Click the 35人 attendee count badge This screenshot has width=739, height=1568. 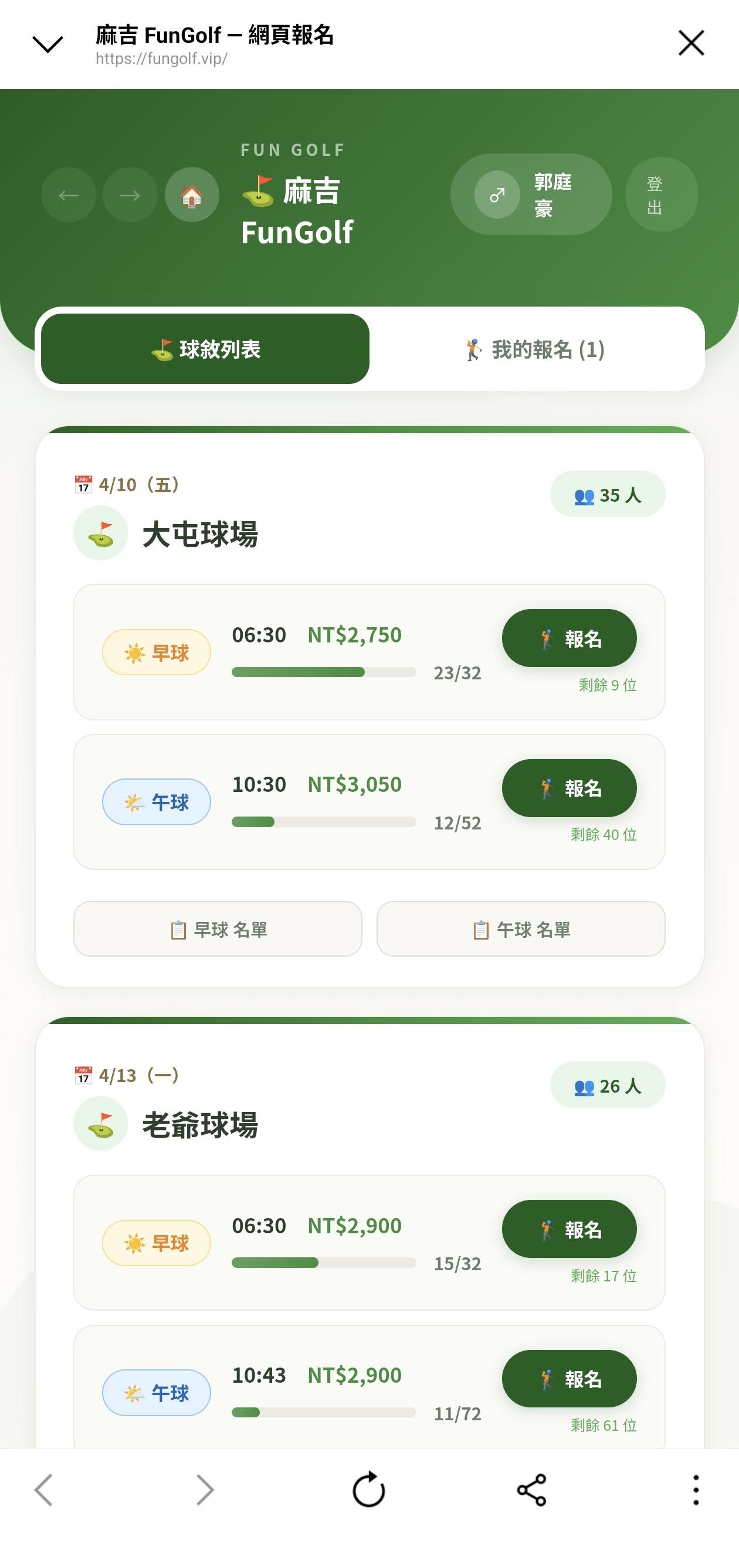pos(607,494)
